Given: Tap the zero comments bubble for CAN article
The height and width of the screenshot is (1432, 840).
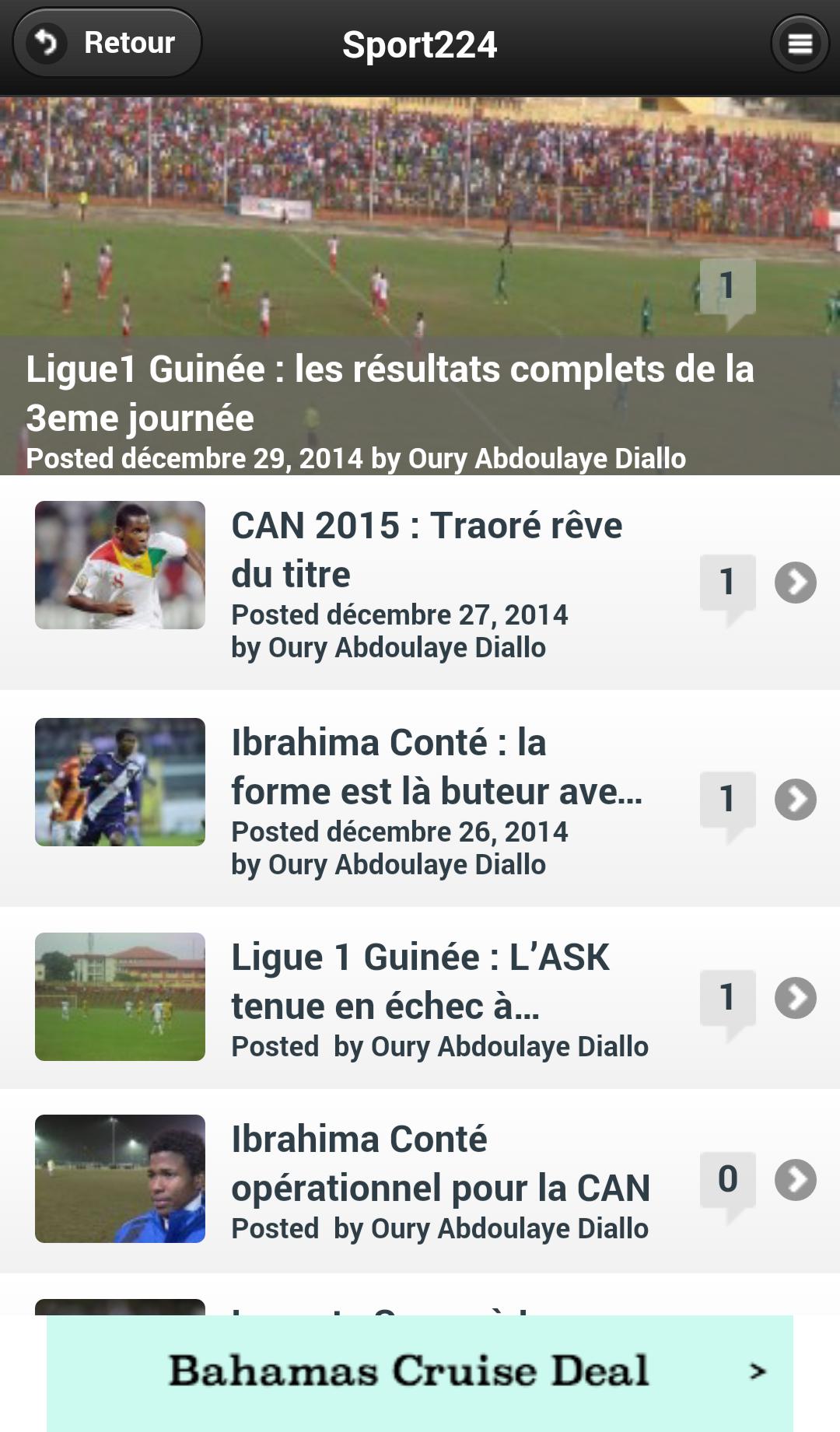Looking at the screenshot, I should [729, 1181].
